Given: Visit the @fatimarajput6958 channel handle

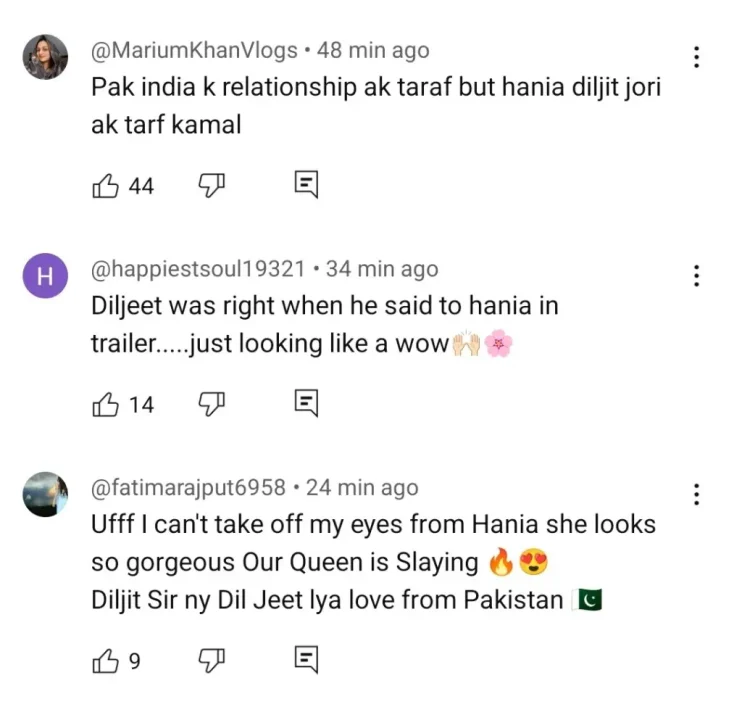Looking at the screenshot, I should pos(189,488).
